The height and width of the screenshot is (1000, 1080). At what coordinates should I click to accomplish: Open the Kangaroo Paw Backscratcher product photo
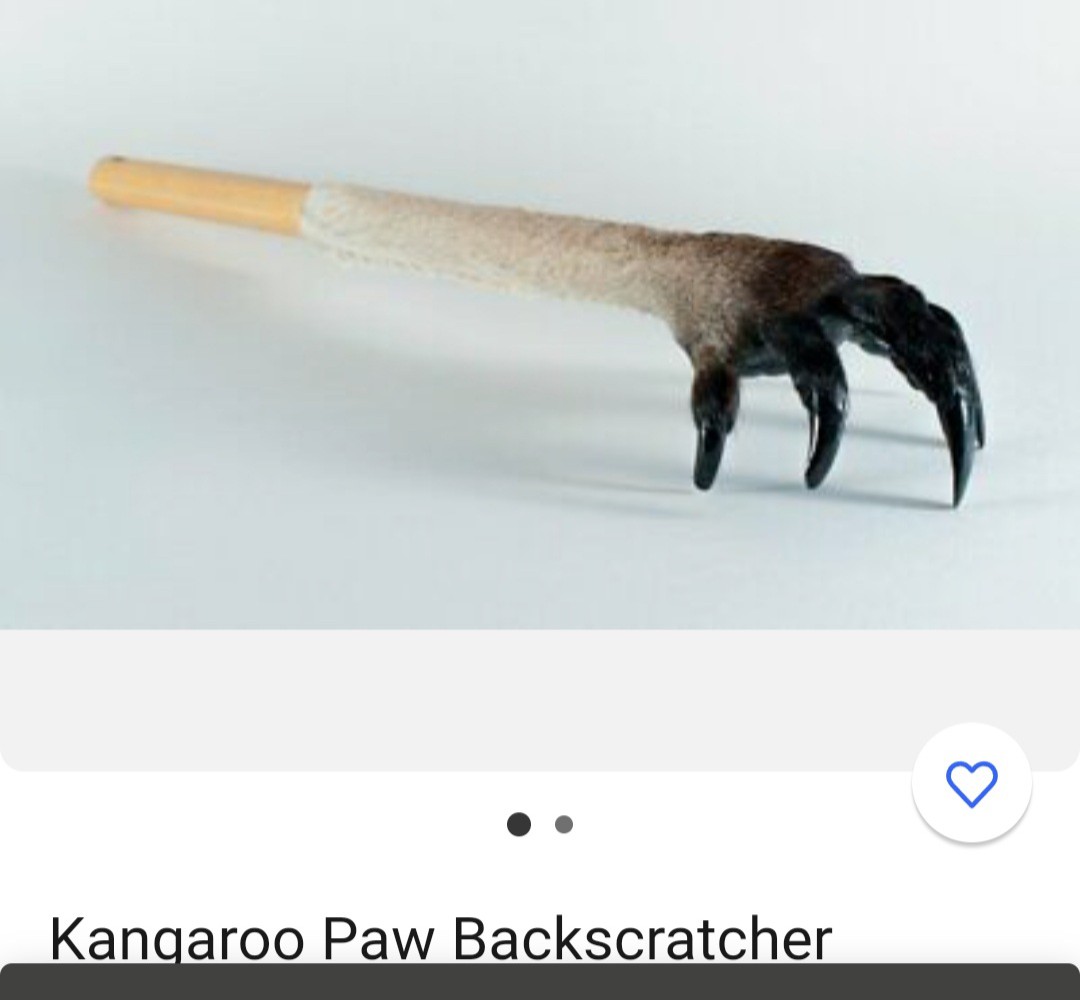540,330
